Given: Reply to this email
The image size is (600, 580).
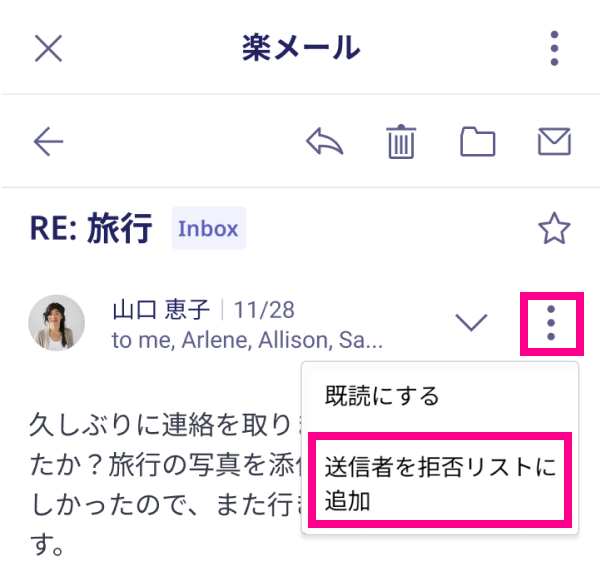Looking at the screenshot, I should click(325, 142).
